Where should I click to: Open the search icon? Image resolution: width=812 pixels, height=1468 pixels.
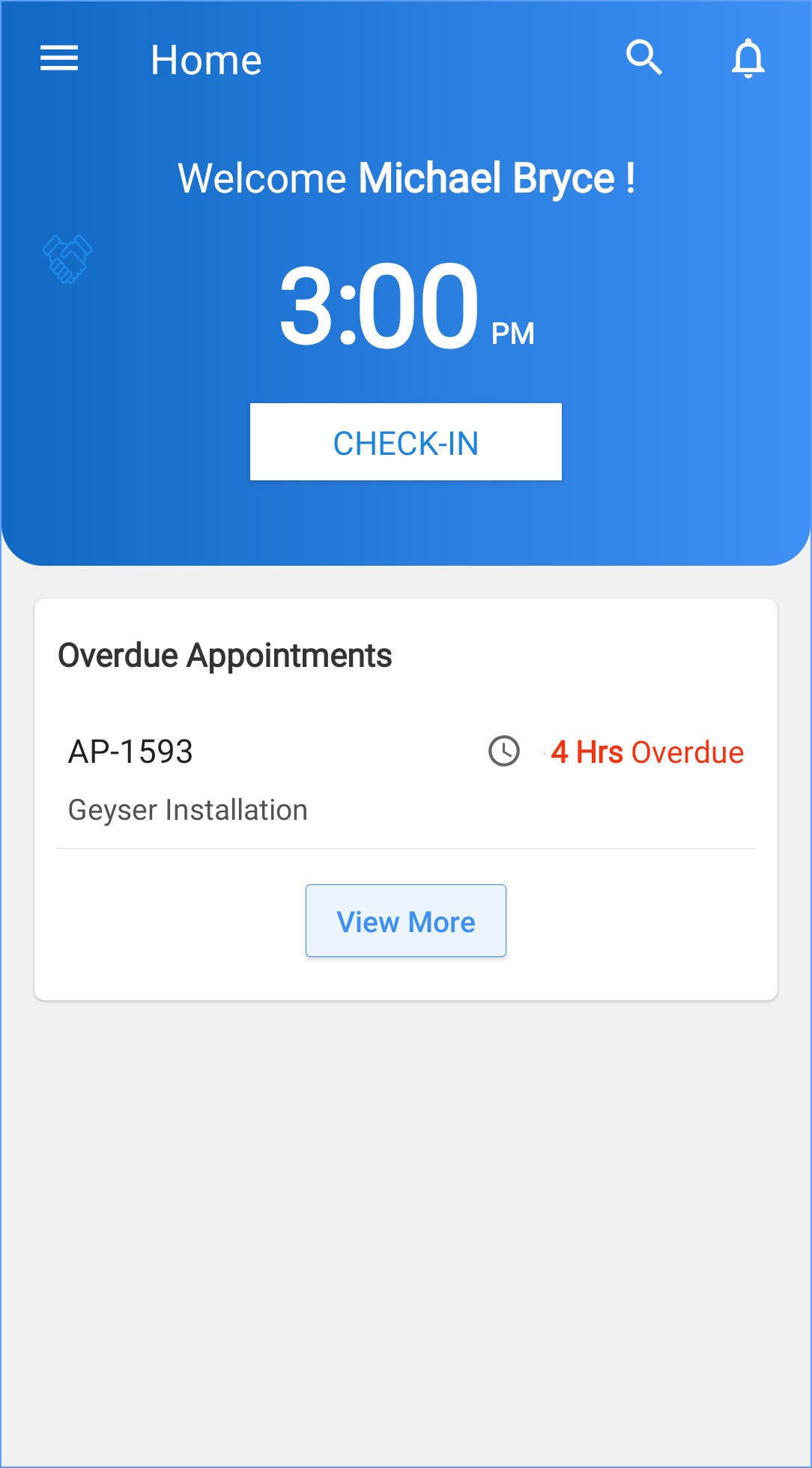643,58
